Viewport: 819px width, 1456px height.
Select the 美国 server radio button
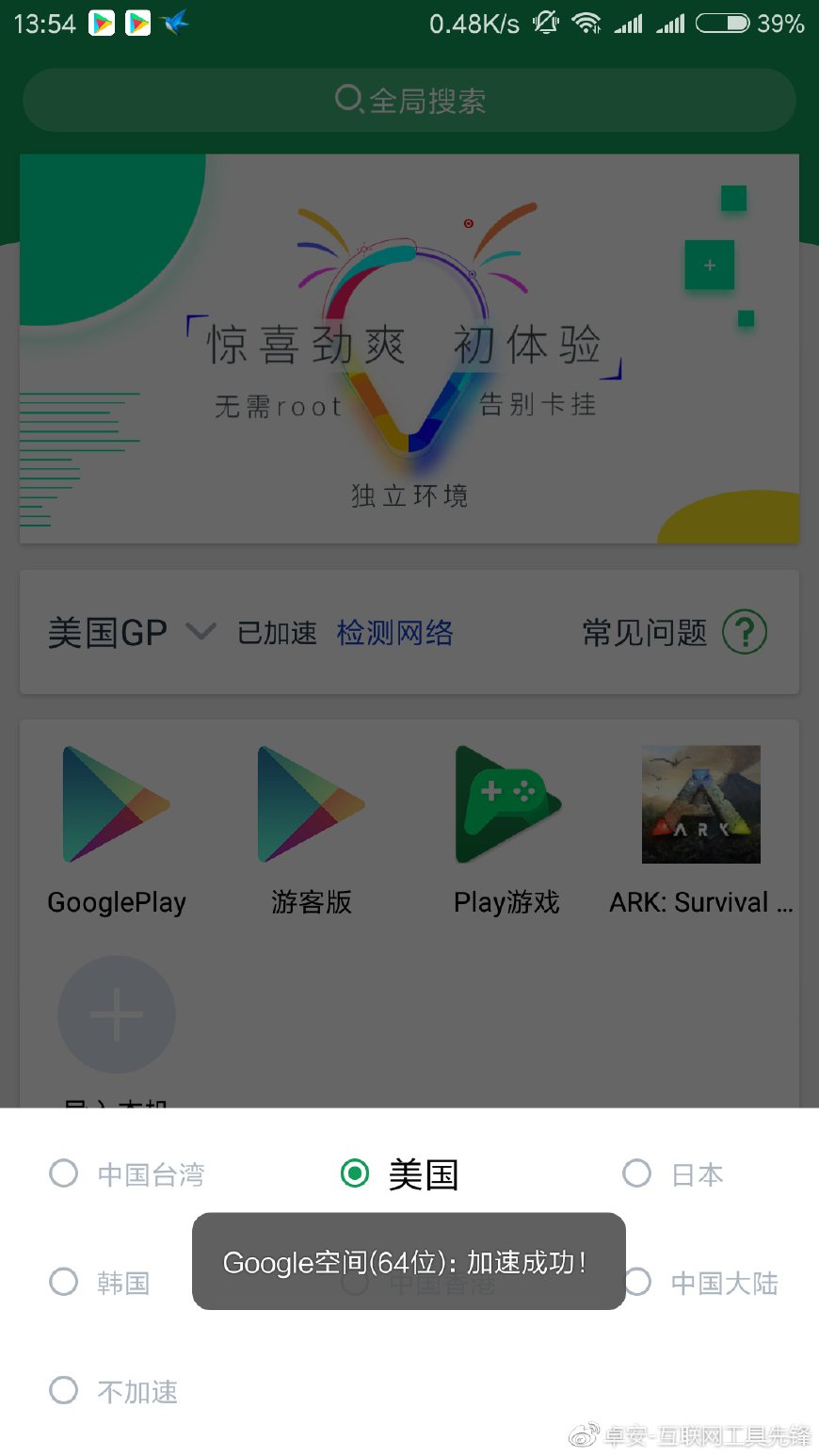355,1173
